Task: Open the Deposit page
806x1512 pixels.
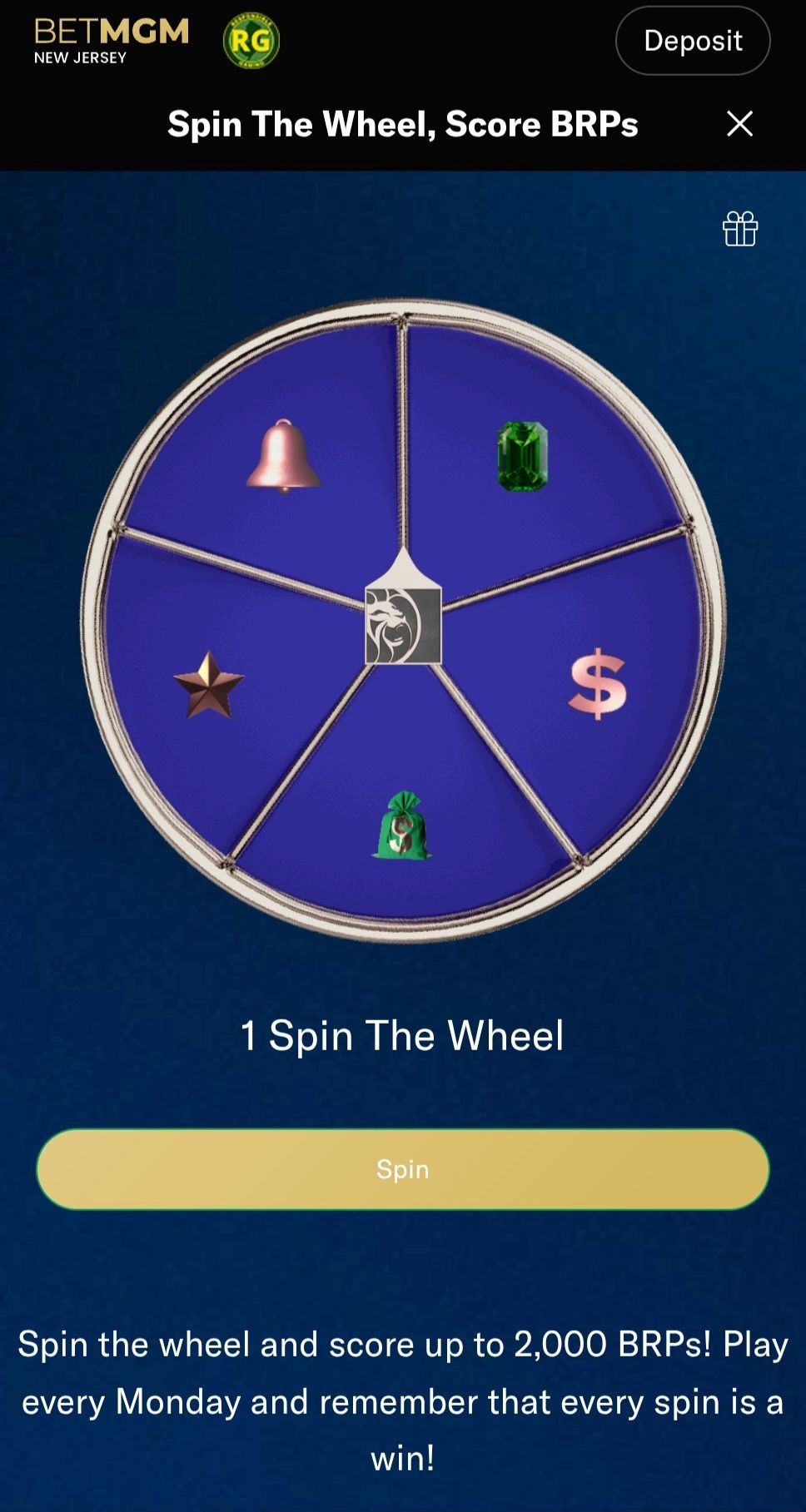Action: point(692,41)
